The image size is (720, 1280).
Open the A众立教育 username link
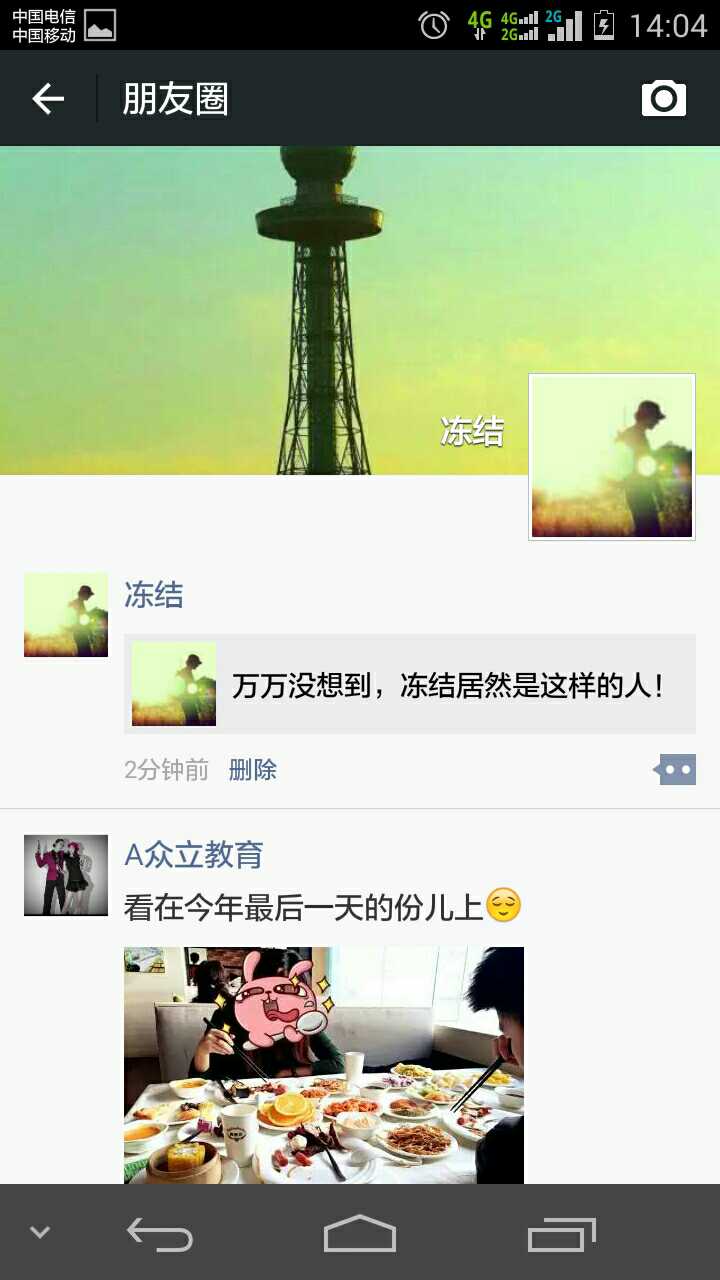click(x=194, y=855)
